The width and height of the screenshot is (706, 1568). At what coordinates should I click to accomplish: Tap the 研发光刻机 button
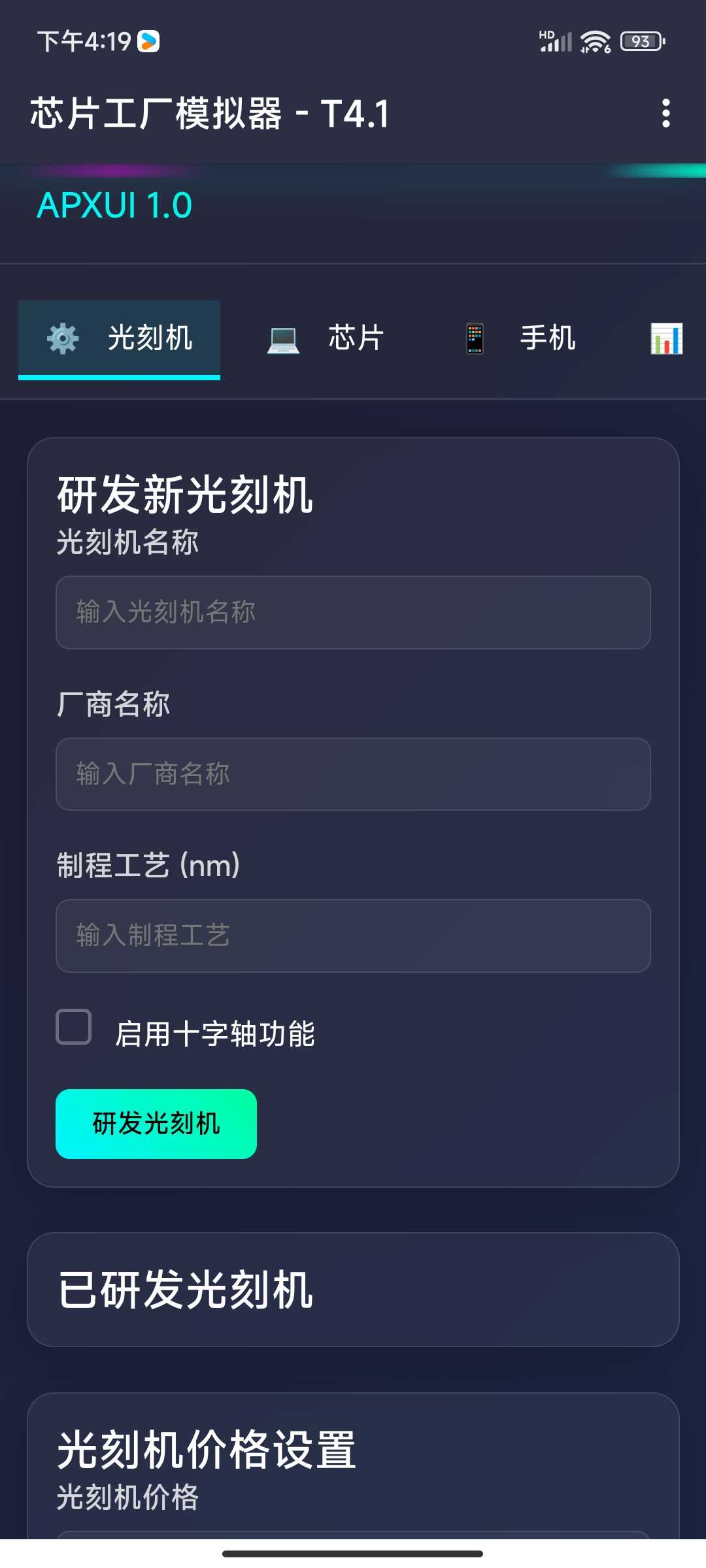156,1124
